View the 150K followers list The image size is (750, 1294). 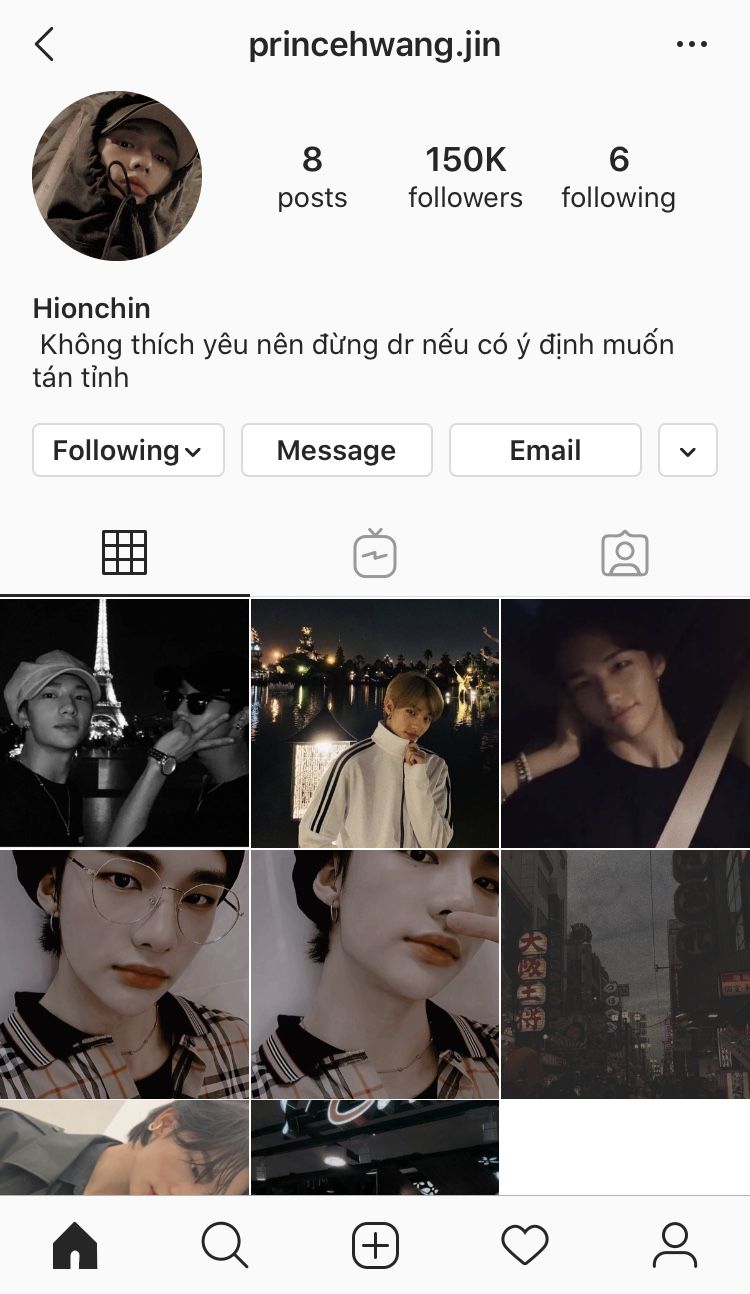[465, 177]
